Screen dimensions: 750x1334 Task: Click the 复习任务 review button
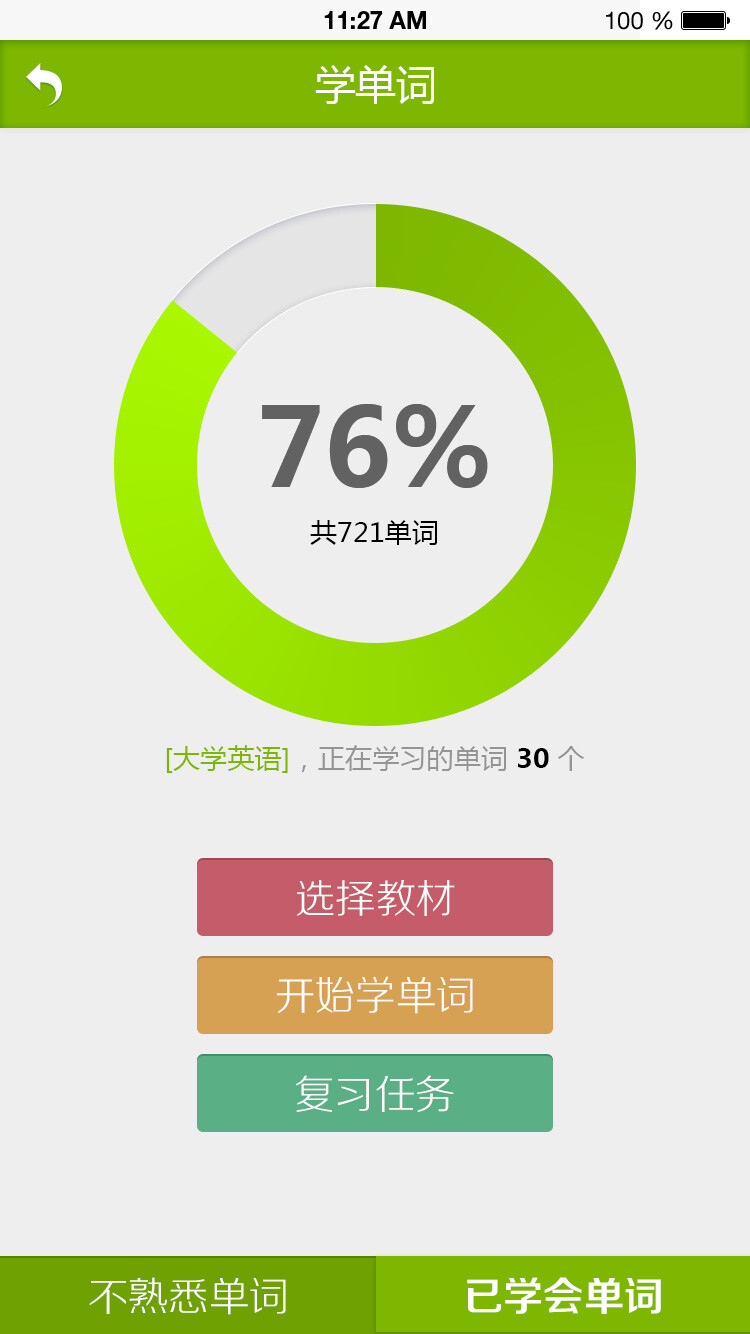[375, 1092]
